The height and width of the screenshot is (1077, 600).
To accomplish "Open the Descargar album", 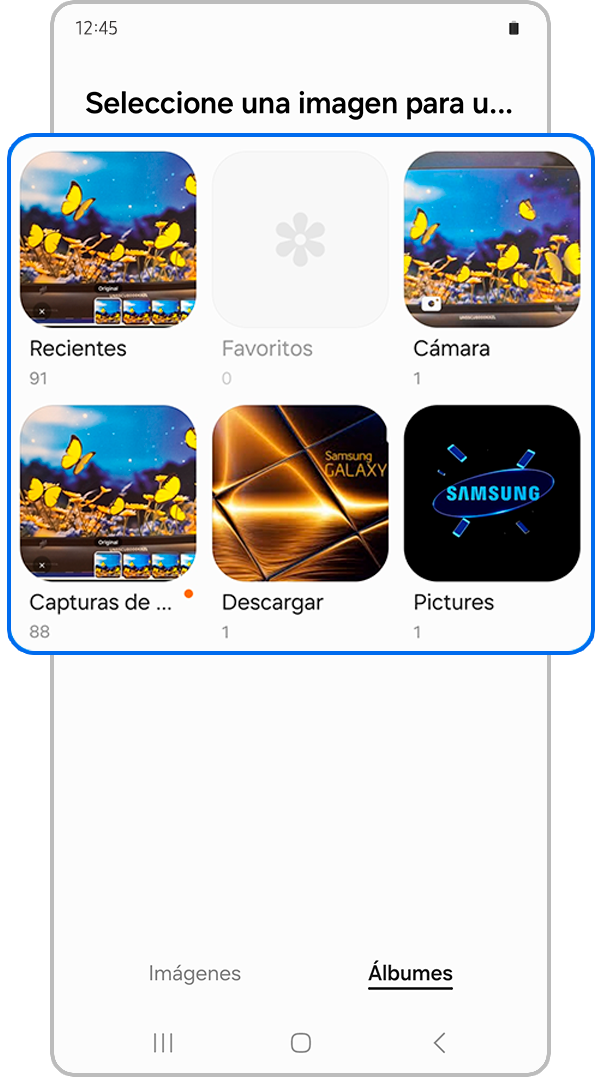I will coord(300,493).
